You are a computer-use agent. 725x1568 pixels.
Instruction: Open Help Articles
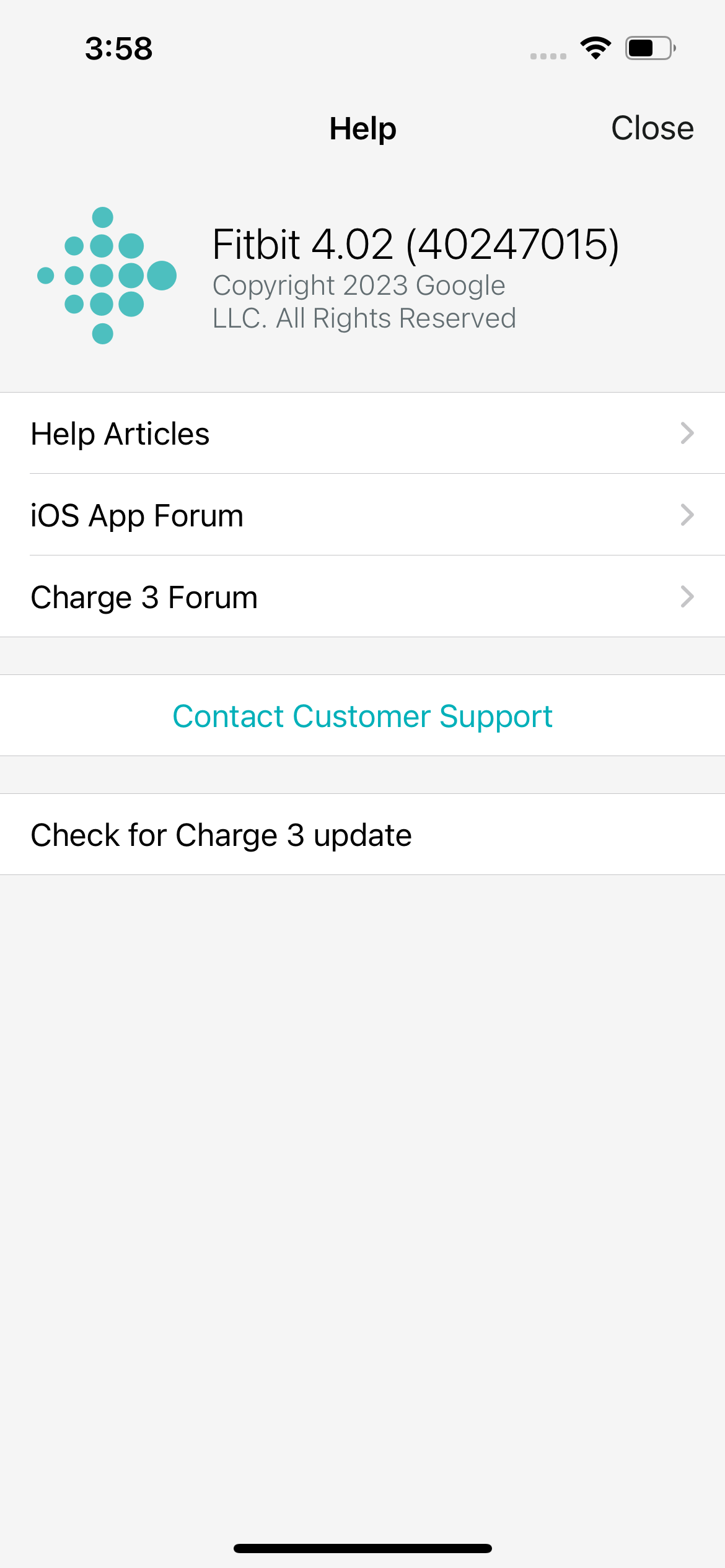tap(362, 433)
